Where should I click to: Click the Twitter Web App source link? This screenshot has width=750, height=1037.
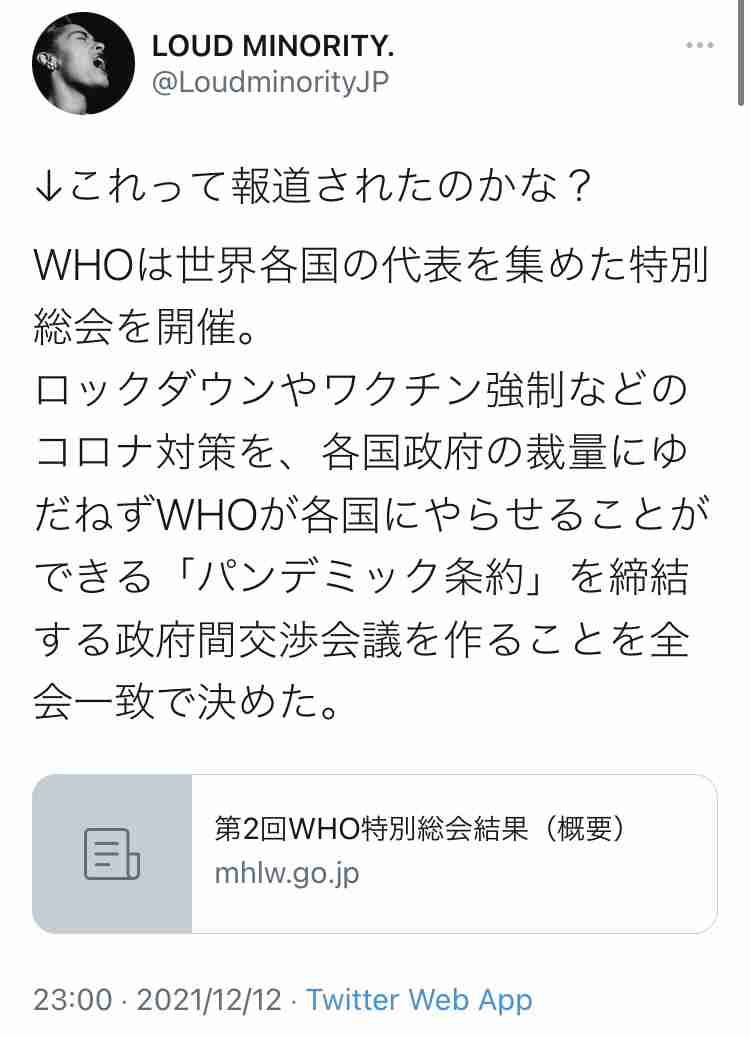click(420, 999)
